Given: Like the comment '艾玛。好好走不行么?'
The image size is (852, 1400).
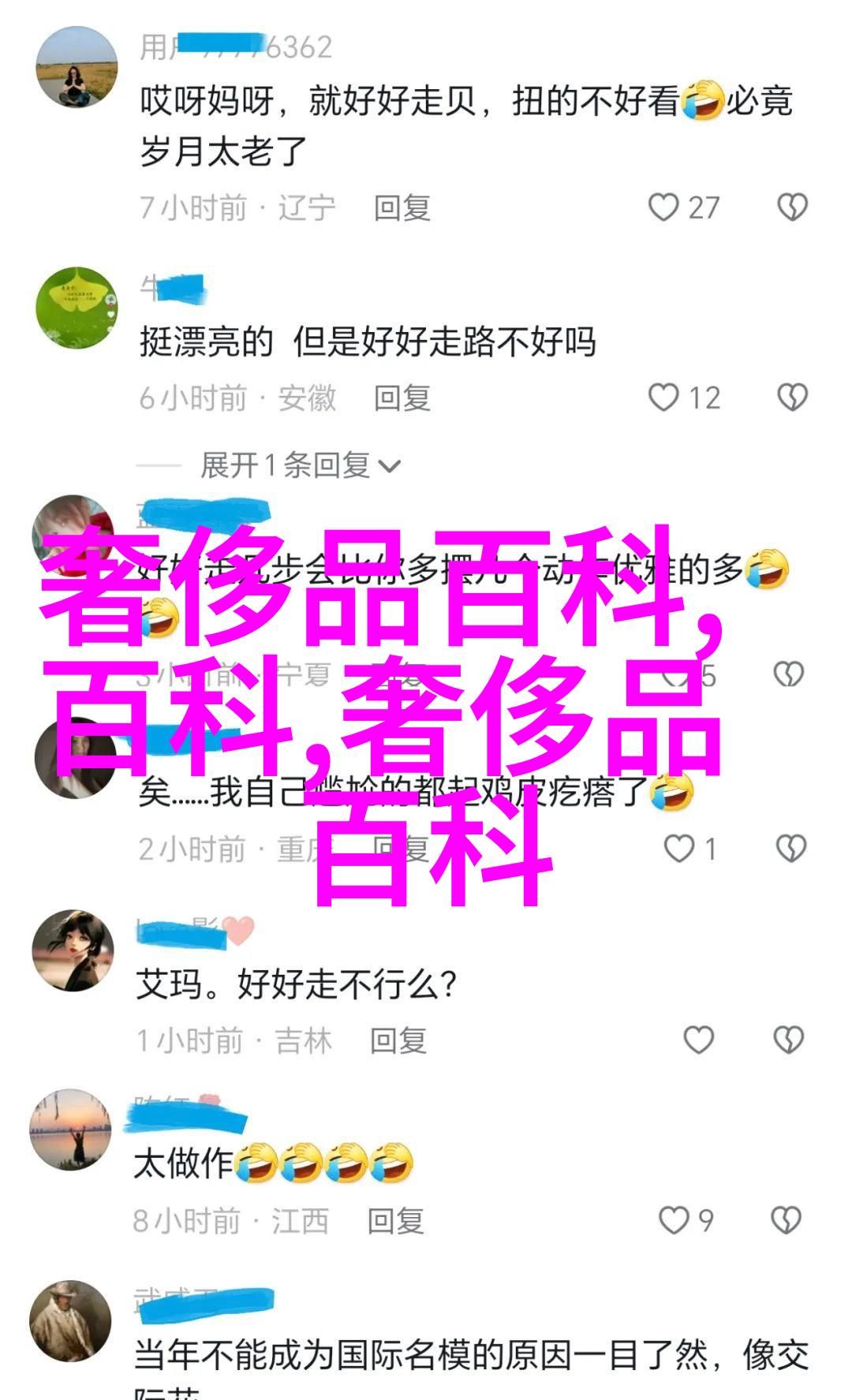Looking at the screenshot, I should 698,1040.
